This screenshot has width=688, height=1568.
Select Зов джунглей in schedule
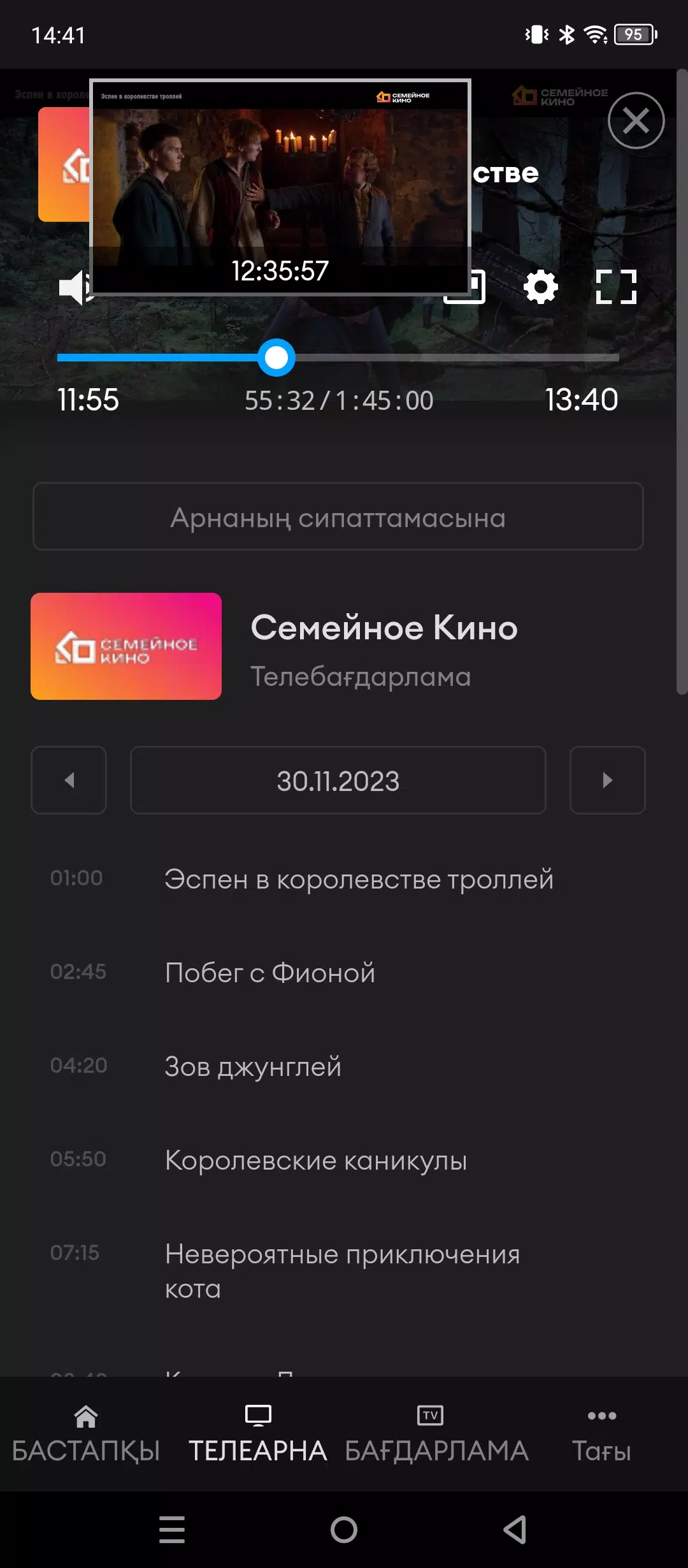click(x=253, y=1066)
